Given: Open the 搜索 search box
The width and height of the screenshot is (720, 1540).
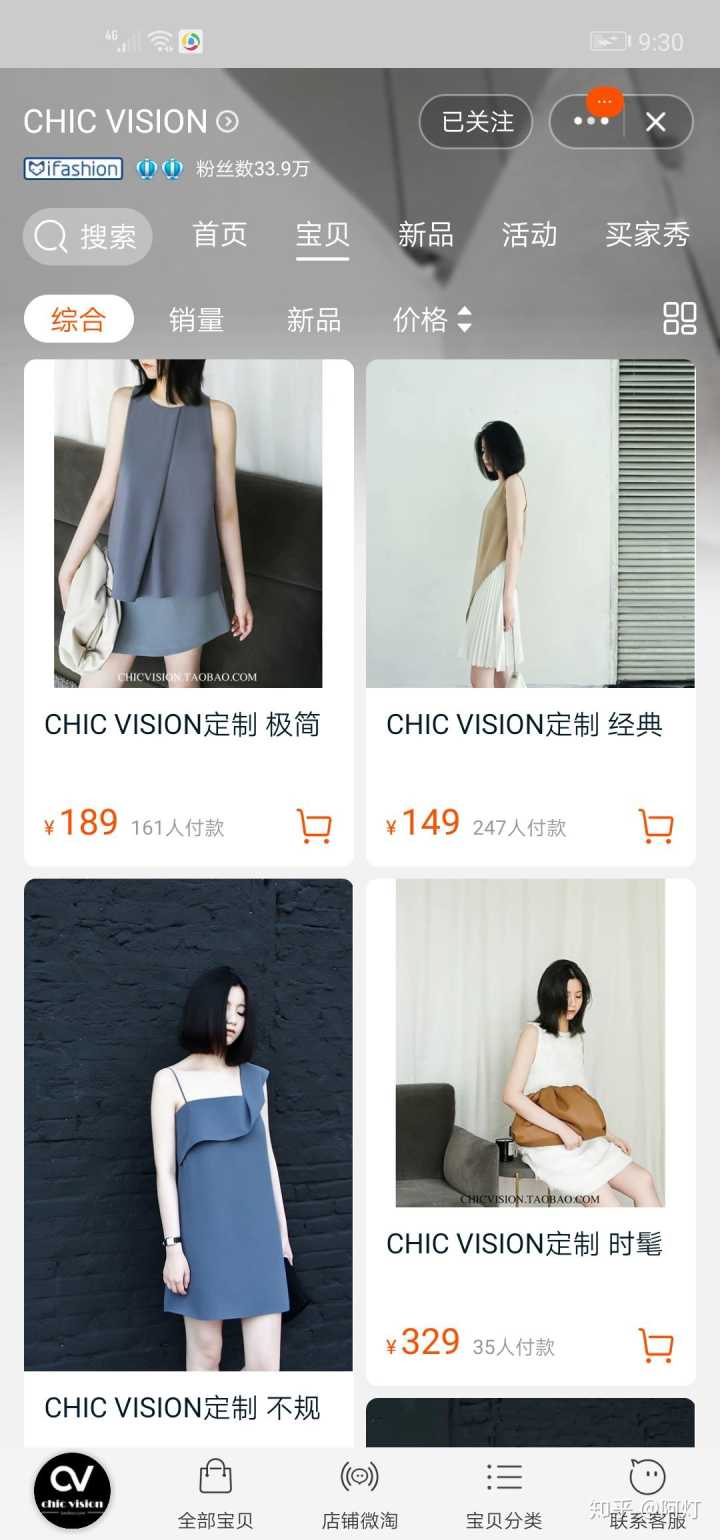Looking at the screenshot, I should point(88,237).
